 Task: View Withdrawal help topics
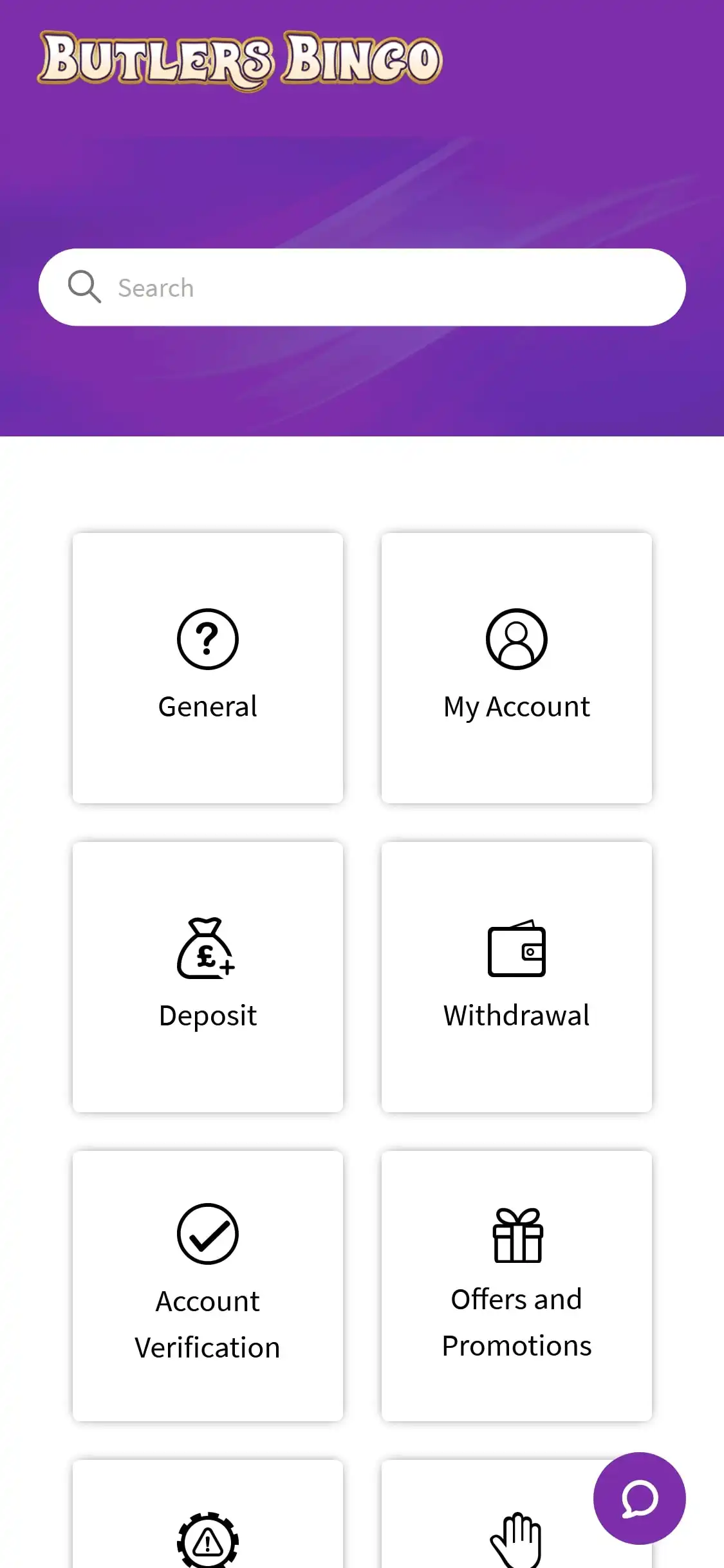516,976
